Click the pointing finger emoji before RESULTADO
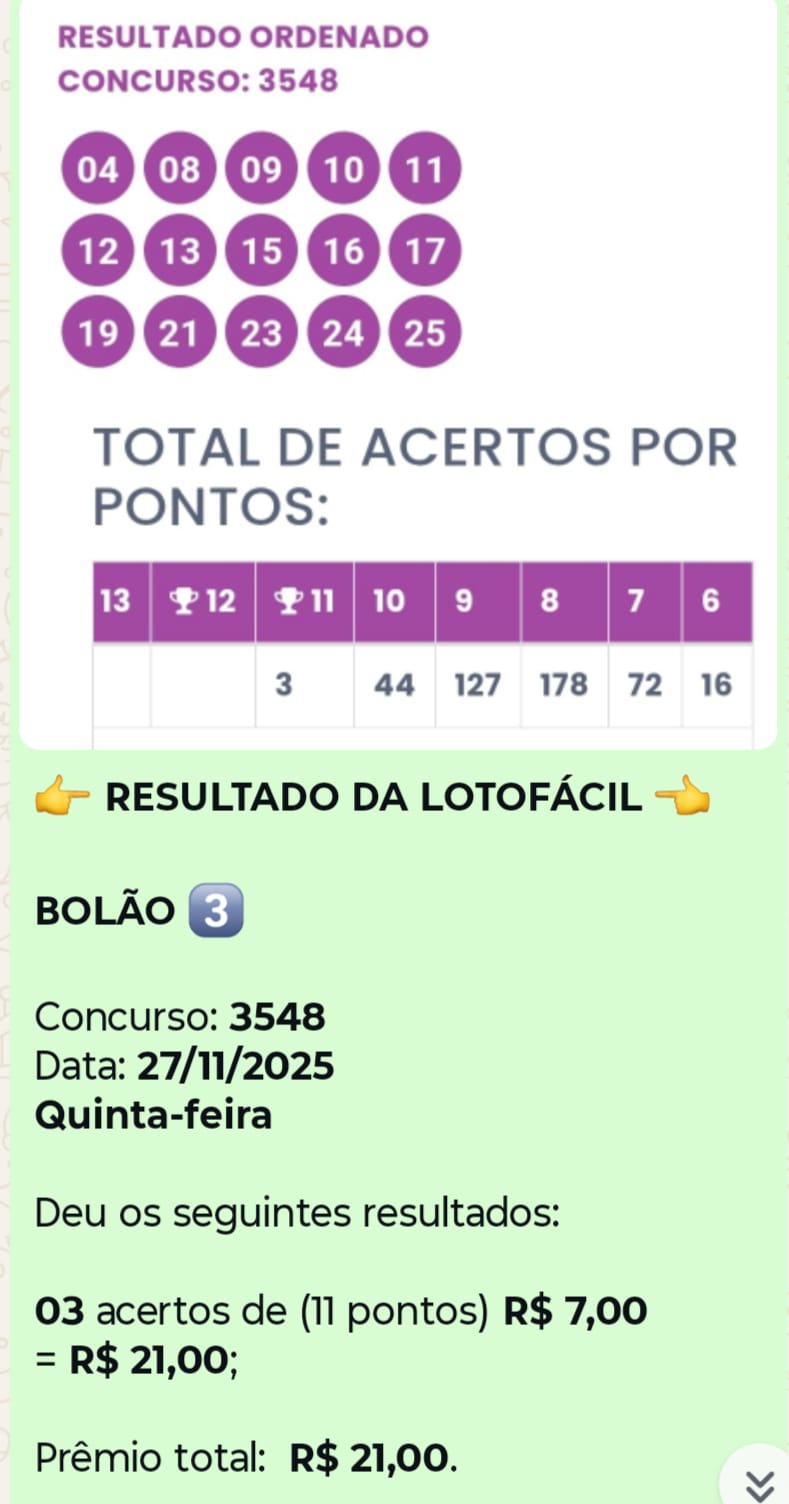Image resolution: width=789 pixels, height=1504 pixels. pos(64,797)
